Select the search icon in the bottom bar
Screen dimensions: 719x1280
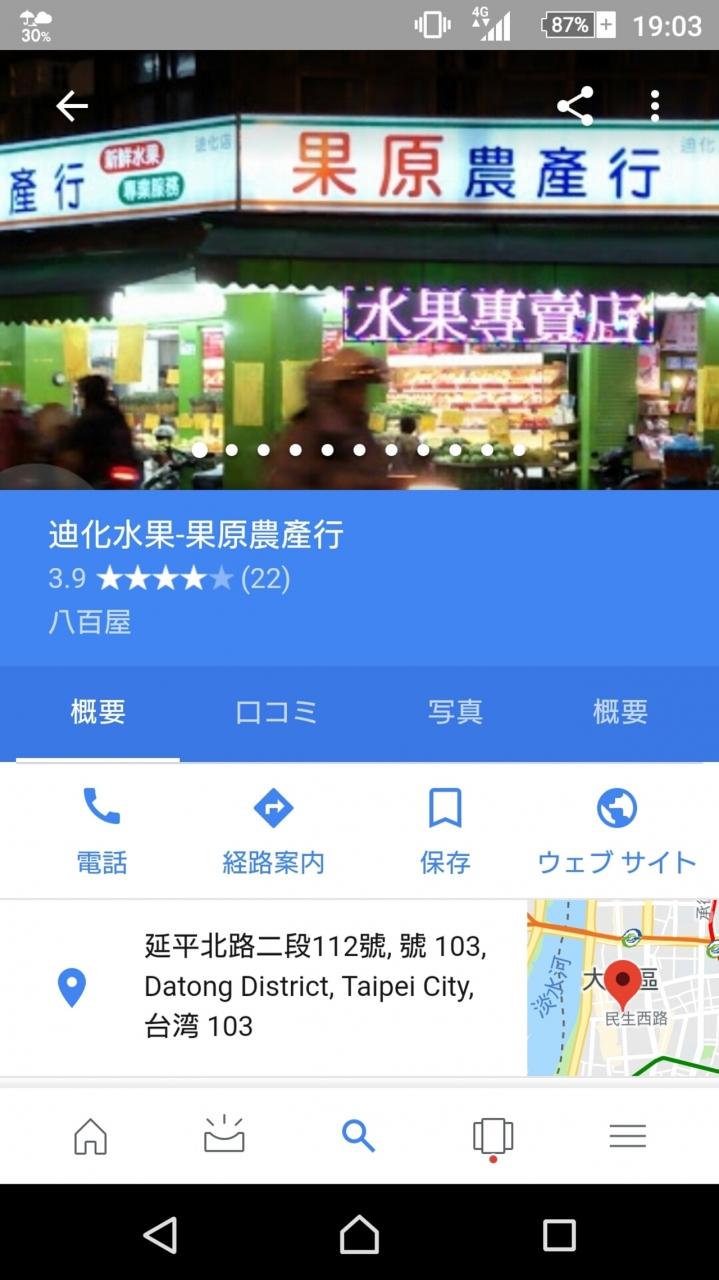coord(358,1136)
